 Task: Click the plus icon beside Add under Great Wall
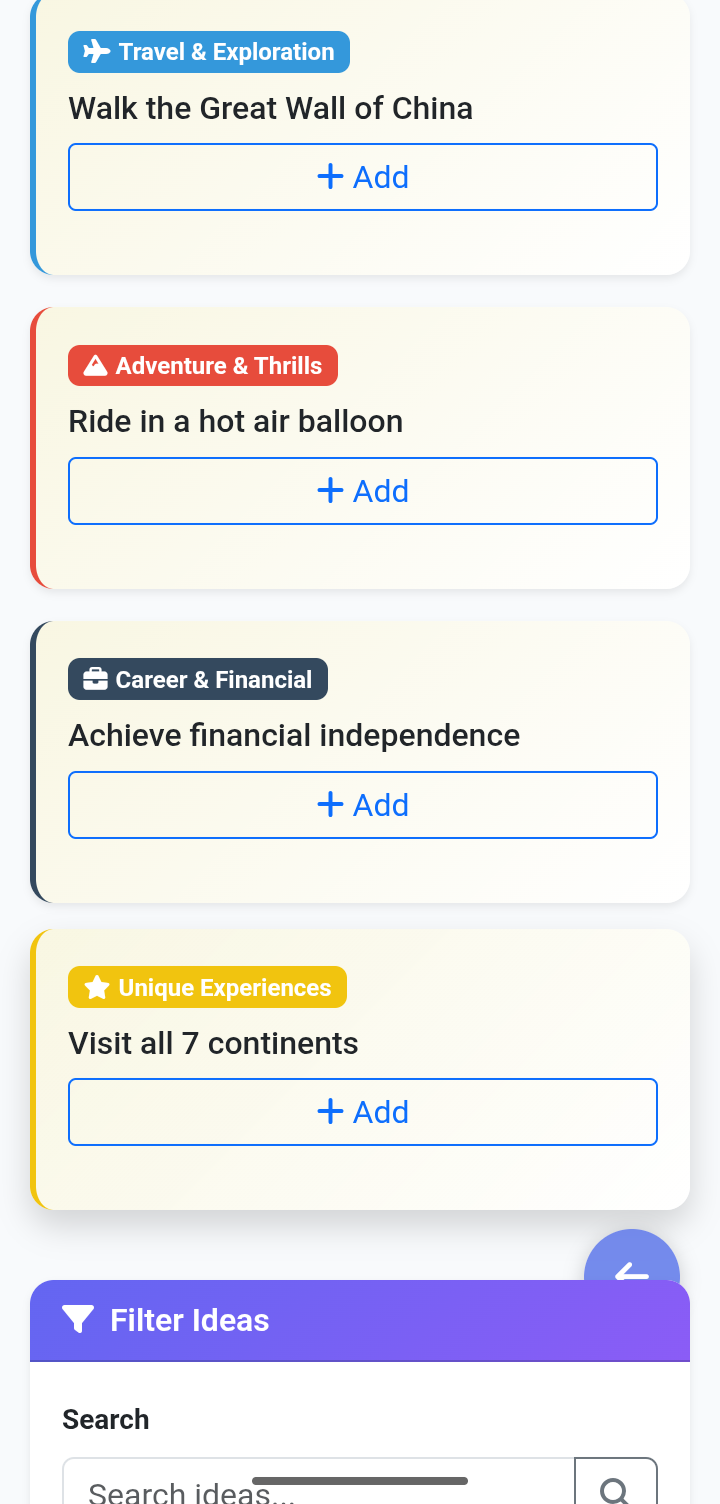pos(330,176)
